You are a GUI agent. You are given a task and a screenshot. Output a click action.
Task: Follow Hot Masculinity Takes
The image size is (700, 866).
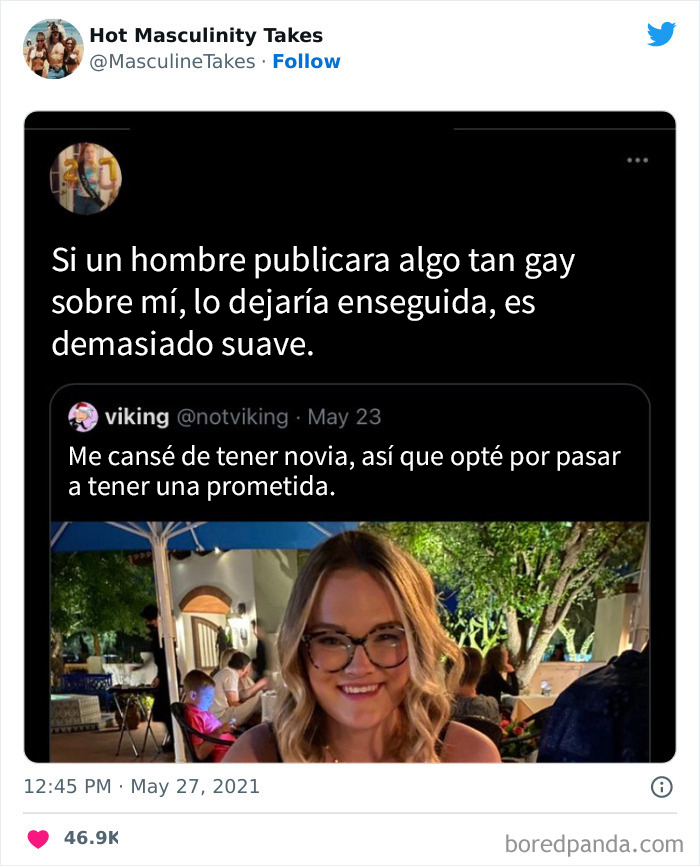[307, 62]
